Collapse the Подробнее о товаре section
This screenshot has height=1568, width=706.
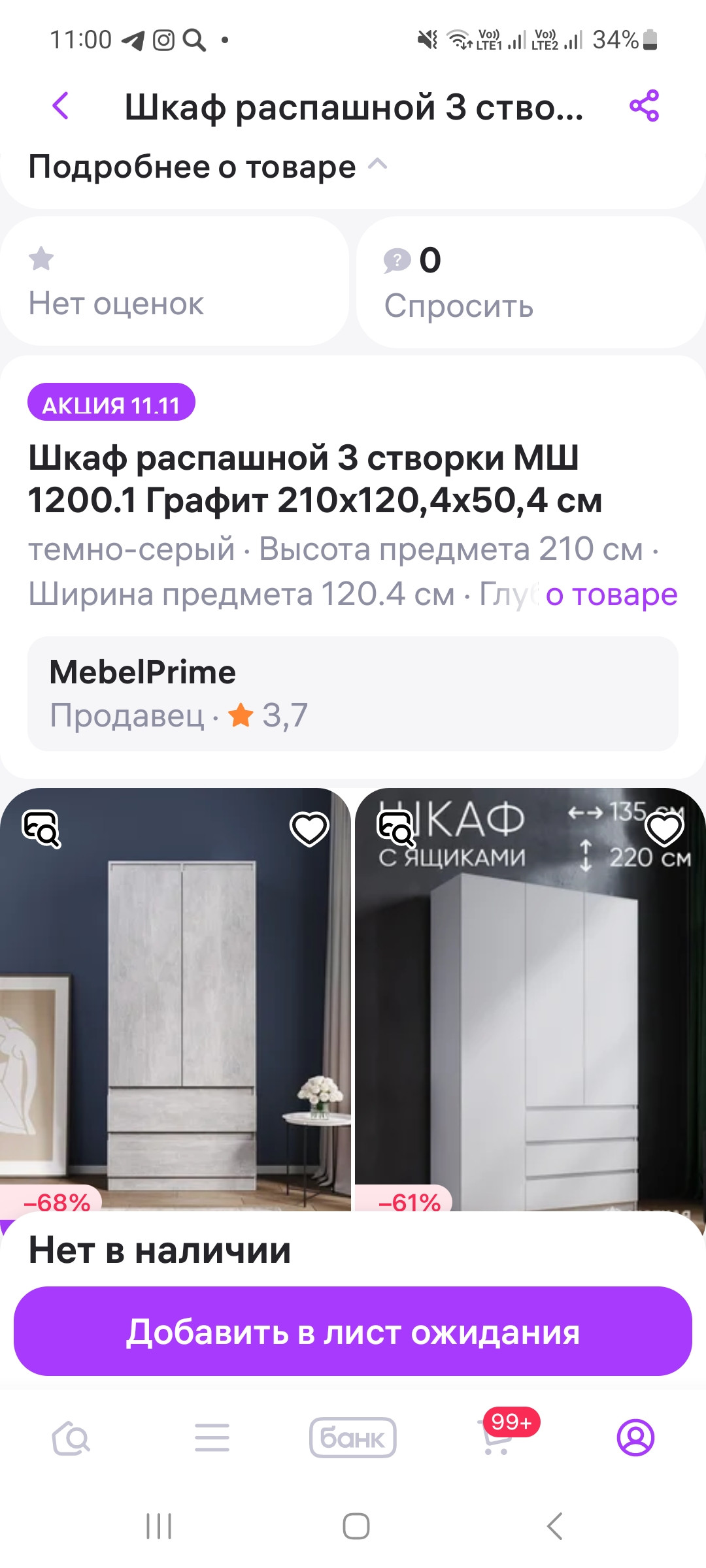point(377,166)
